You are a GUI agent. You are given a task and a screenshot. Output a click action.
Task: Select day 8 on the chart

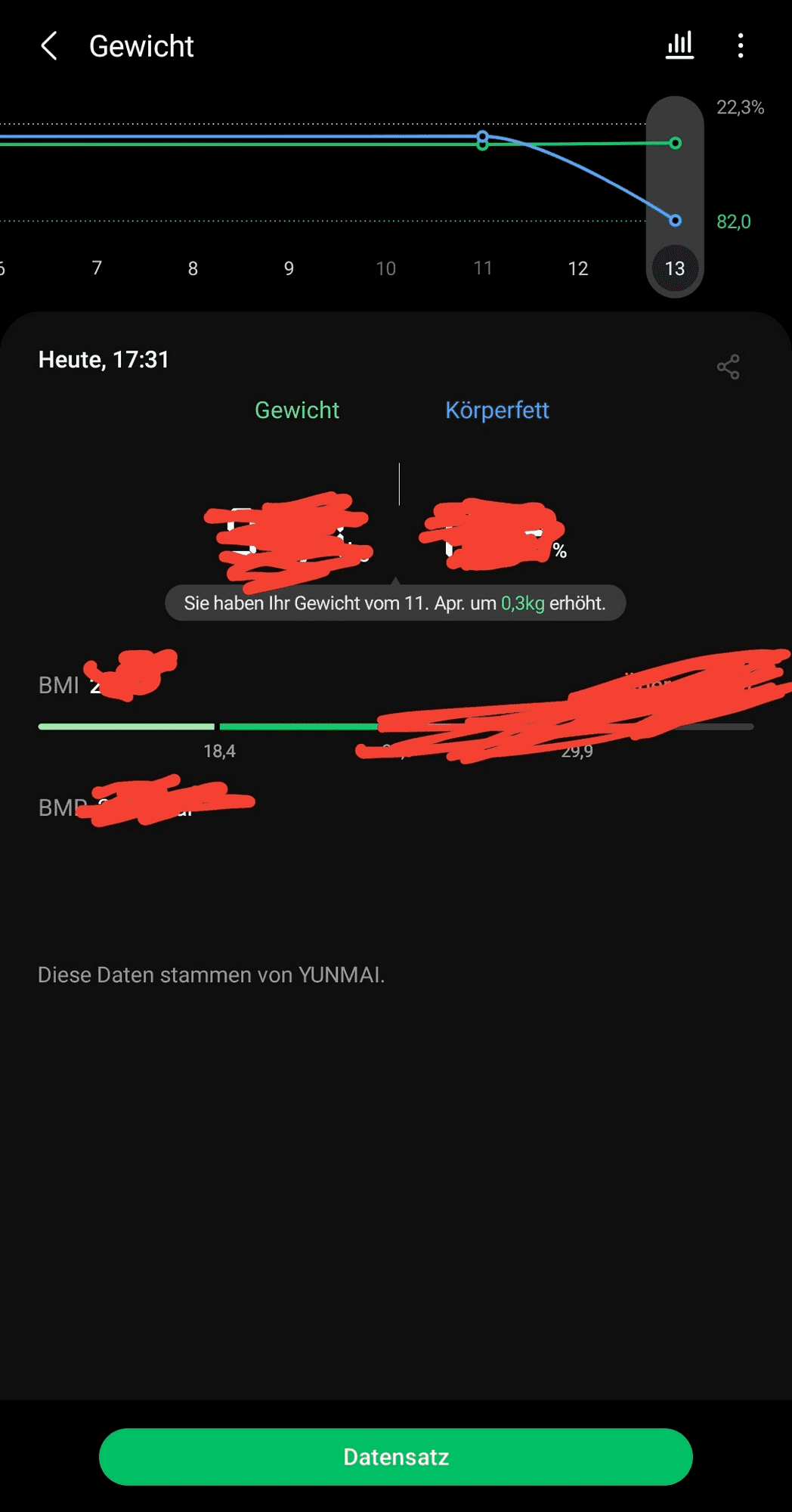193,268
